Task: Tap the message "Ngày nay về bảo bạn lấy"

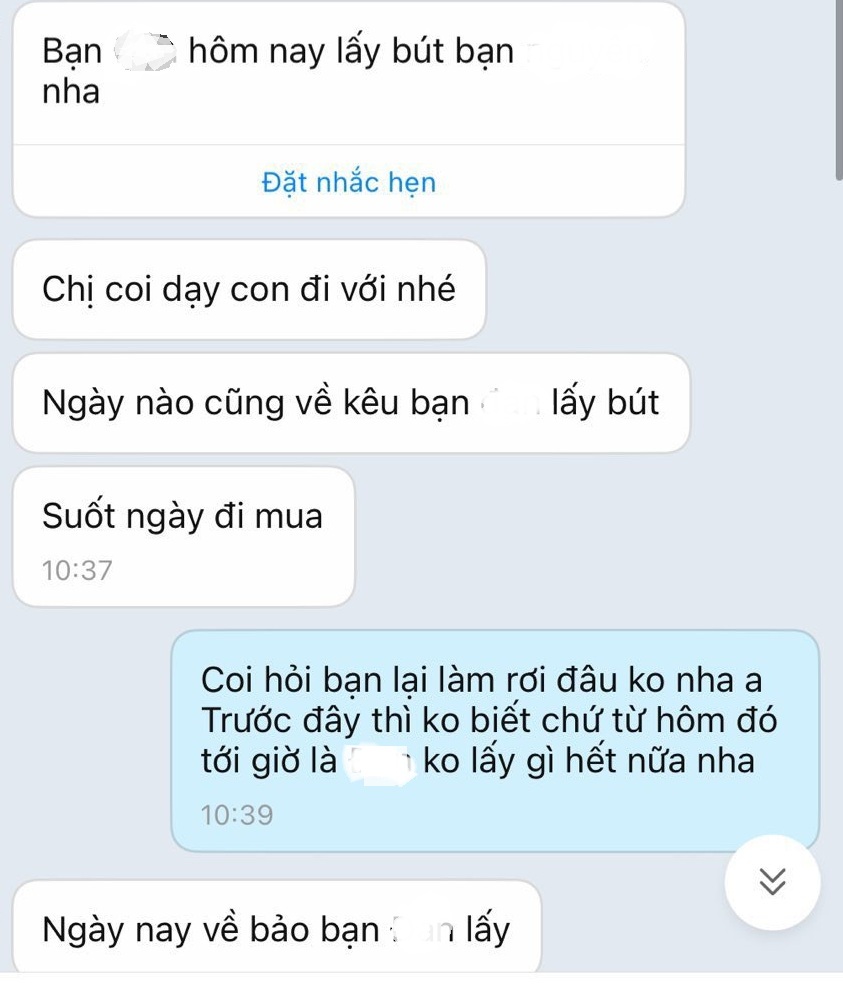Action: click(x=275, y=929)
